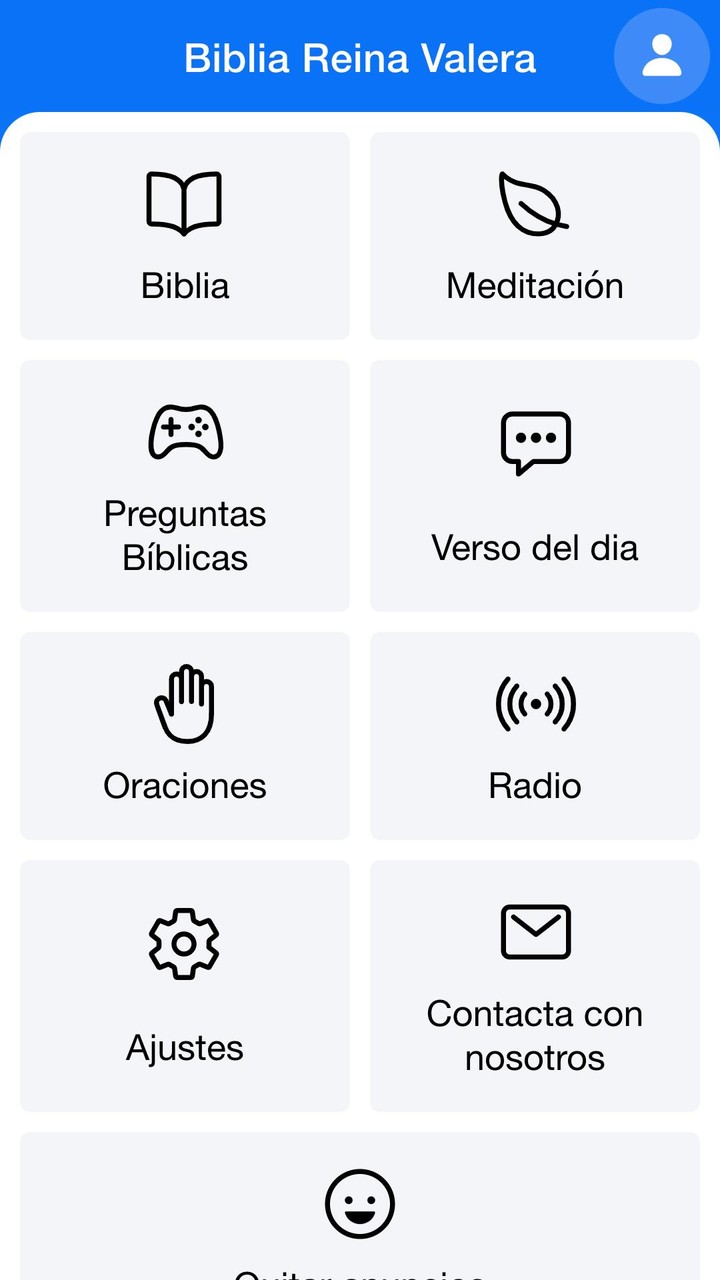Contact support via Contacta con nosotros

535,986
